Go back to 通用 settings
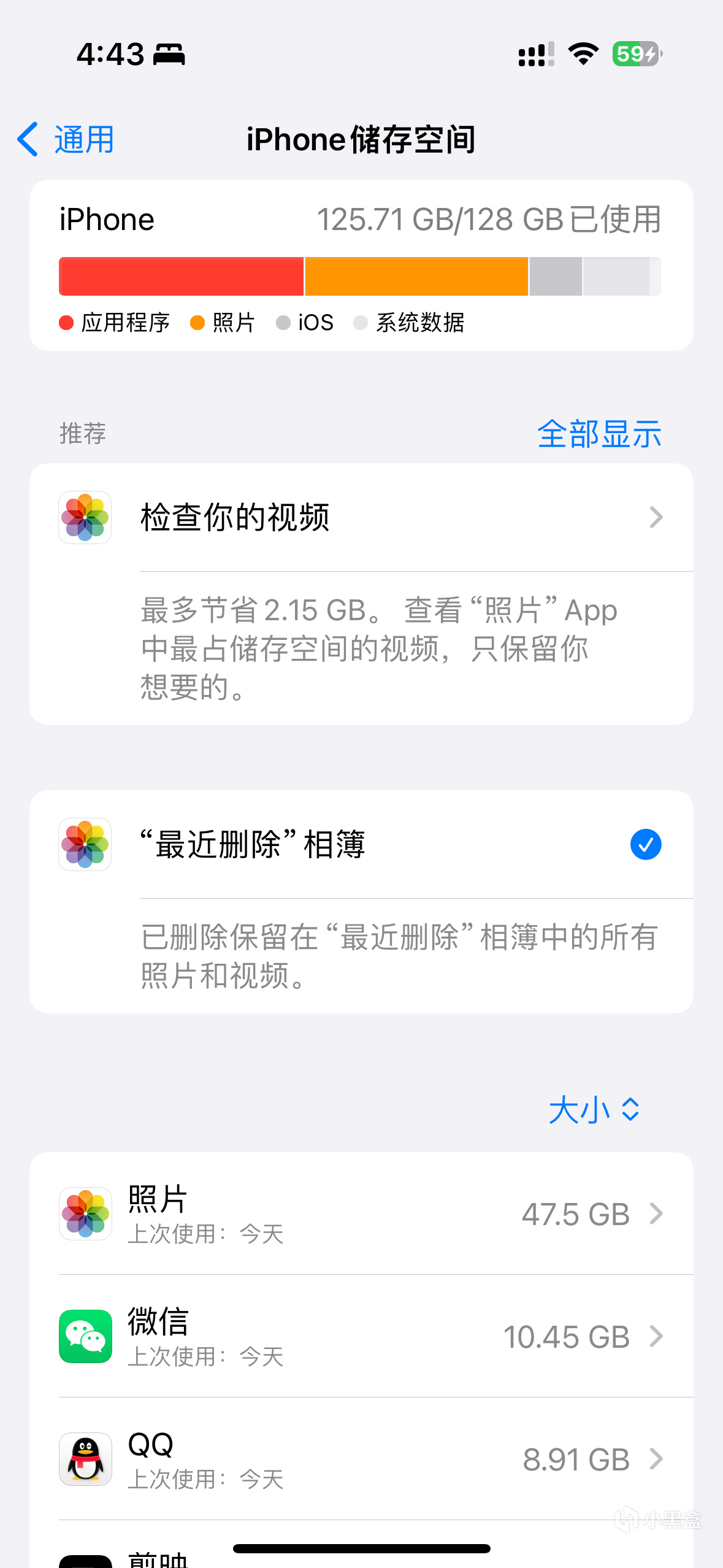This screenshot has width=723, height=1568. (66, 140)
